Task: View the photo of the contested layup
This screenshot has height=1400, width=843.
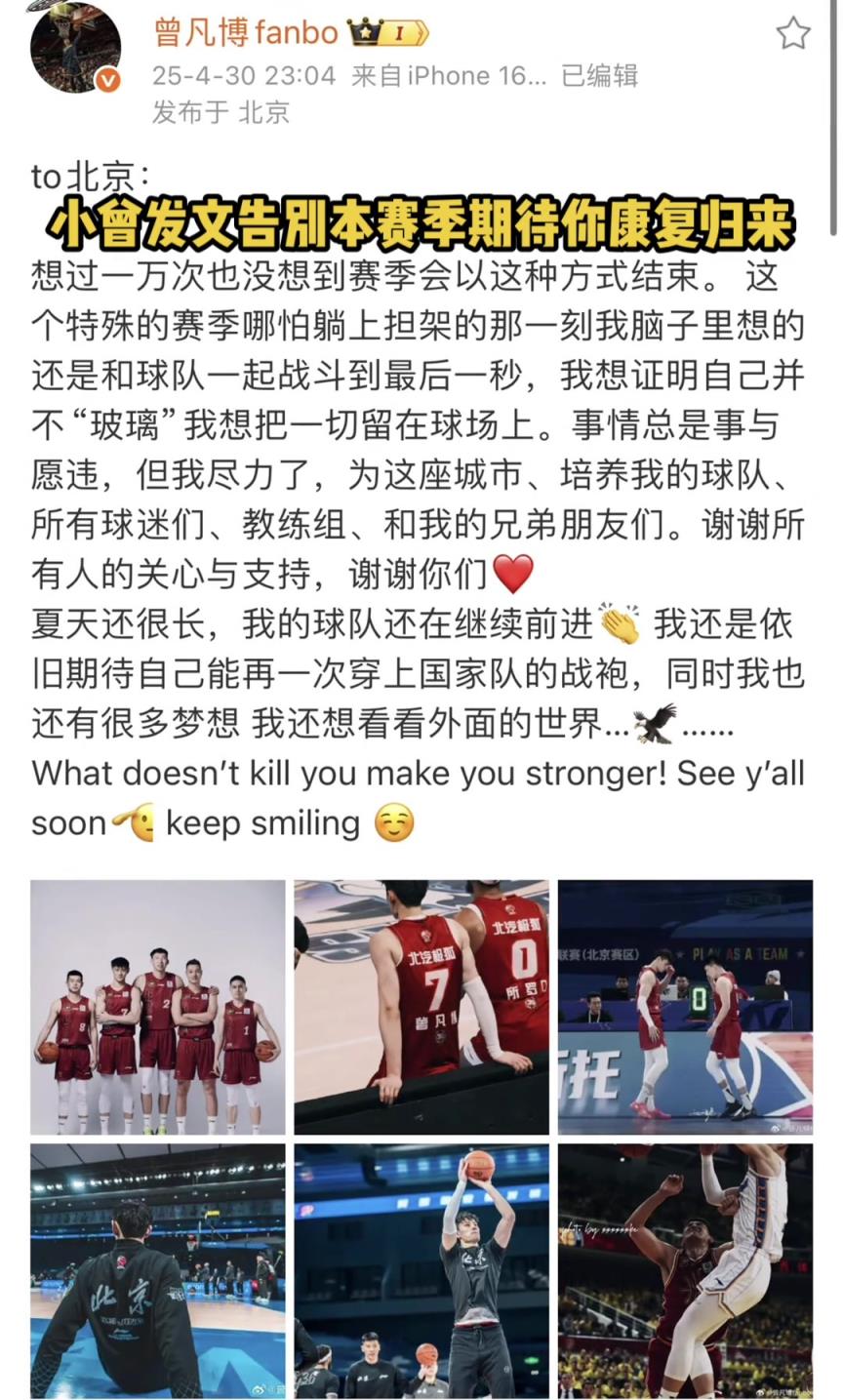Action: click(x=685, y=1270)
